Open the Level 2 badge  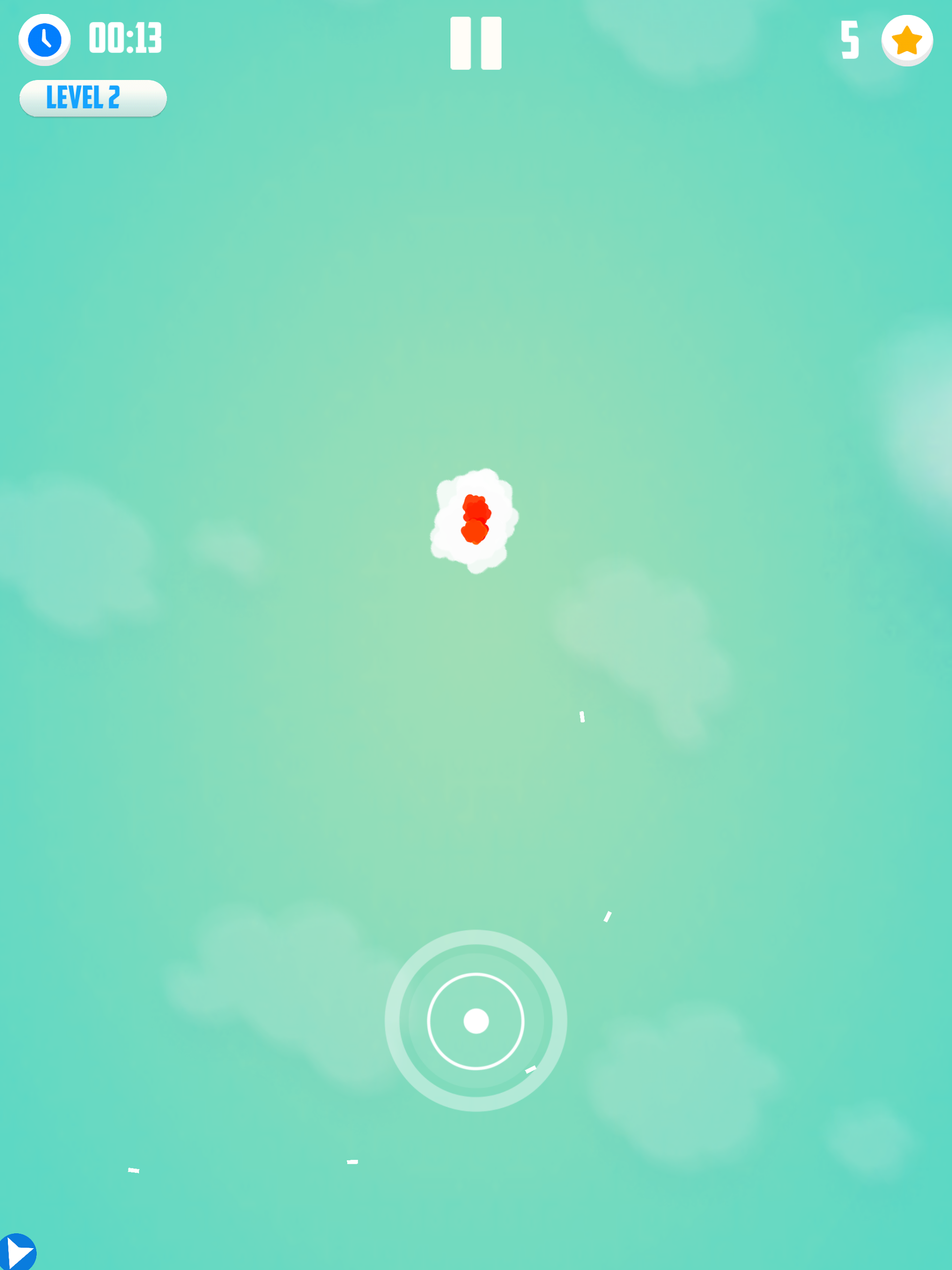click(x=92, y=98)
